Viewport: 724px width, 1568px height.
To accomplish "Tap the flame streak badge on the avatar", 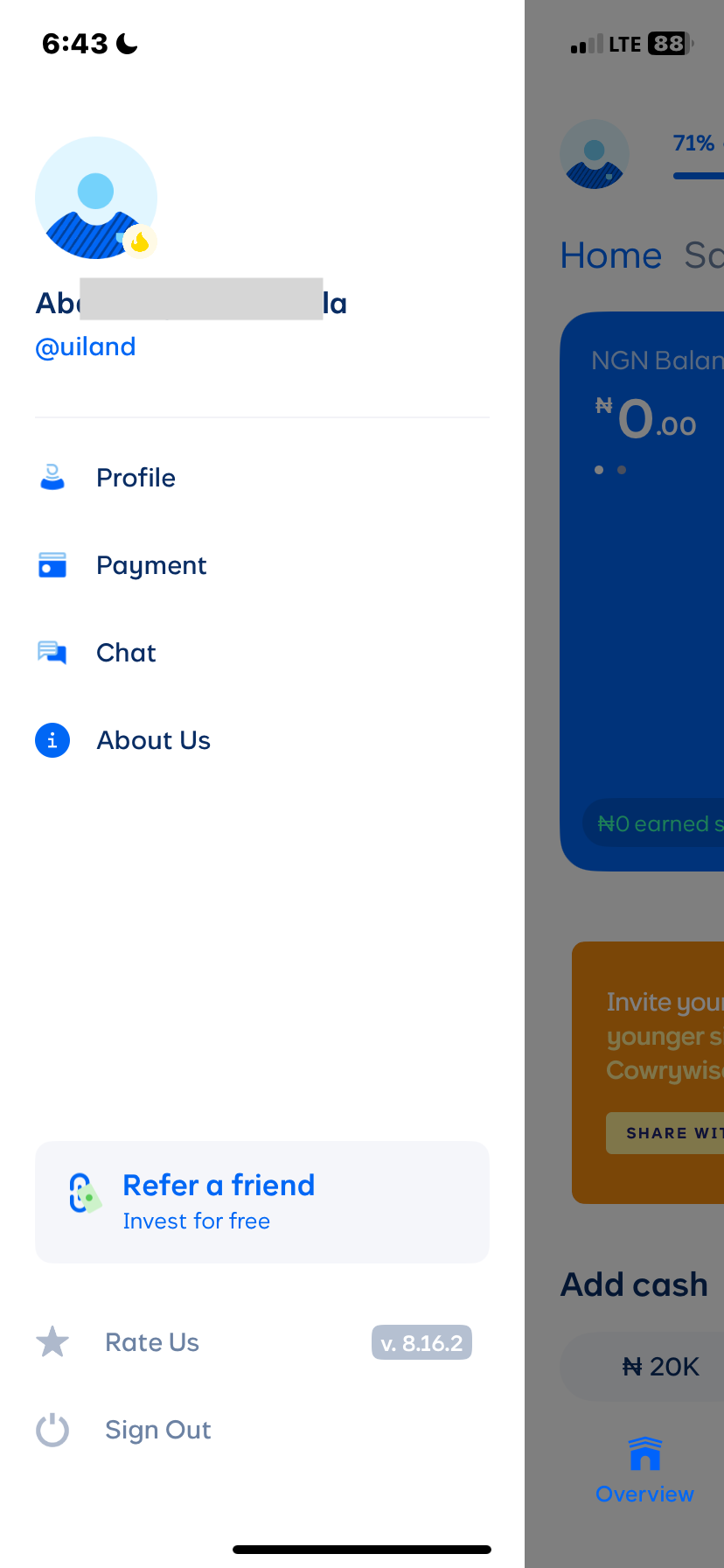I will point(140,243).
